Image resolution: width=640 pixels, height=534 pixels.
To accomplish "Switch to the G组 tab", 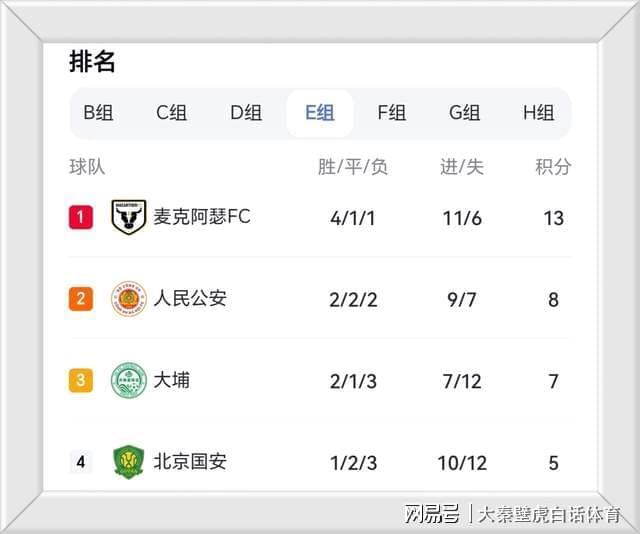I will 464,113.
